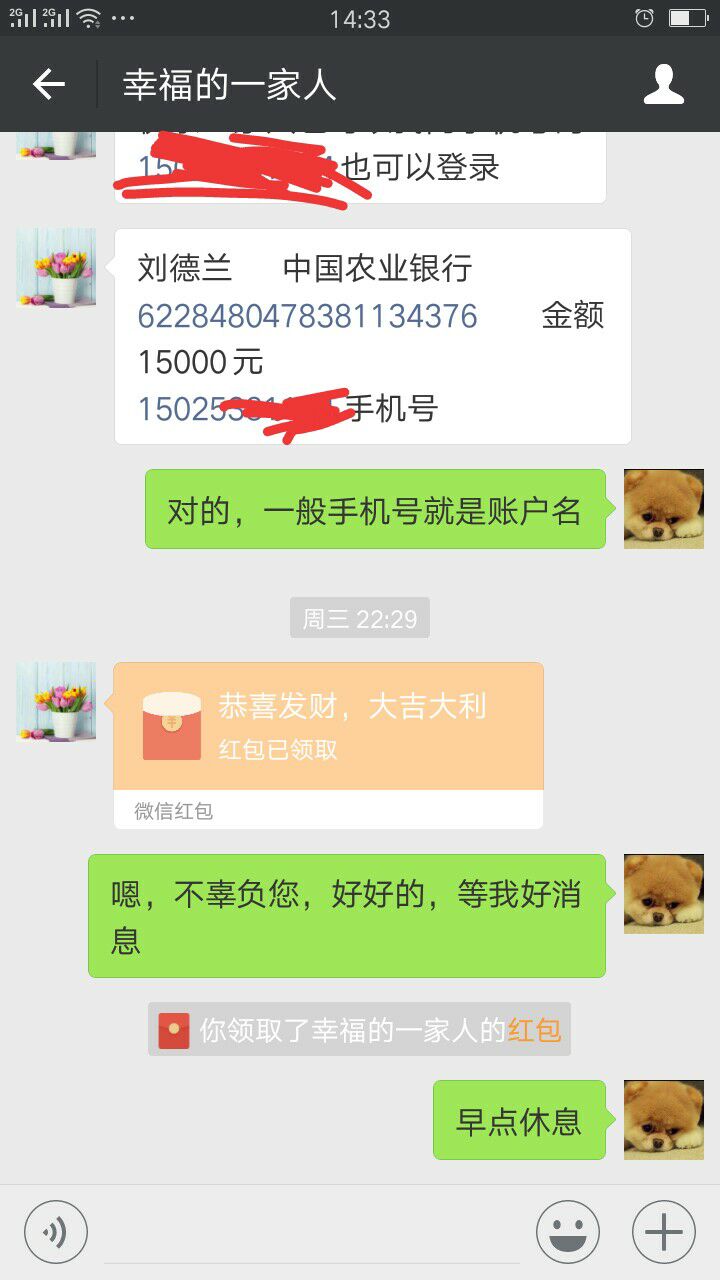The width and height of the screenshot is (720, 1280).
Task: Go back from 幸福的一家人 chat
Action: pos(48,85)
